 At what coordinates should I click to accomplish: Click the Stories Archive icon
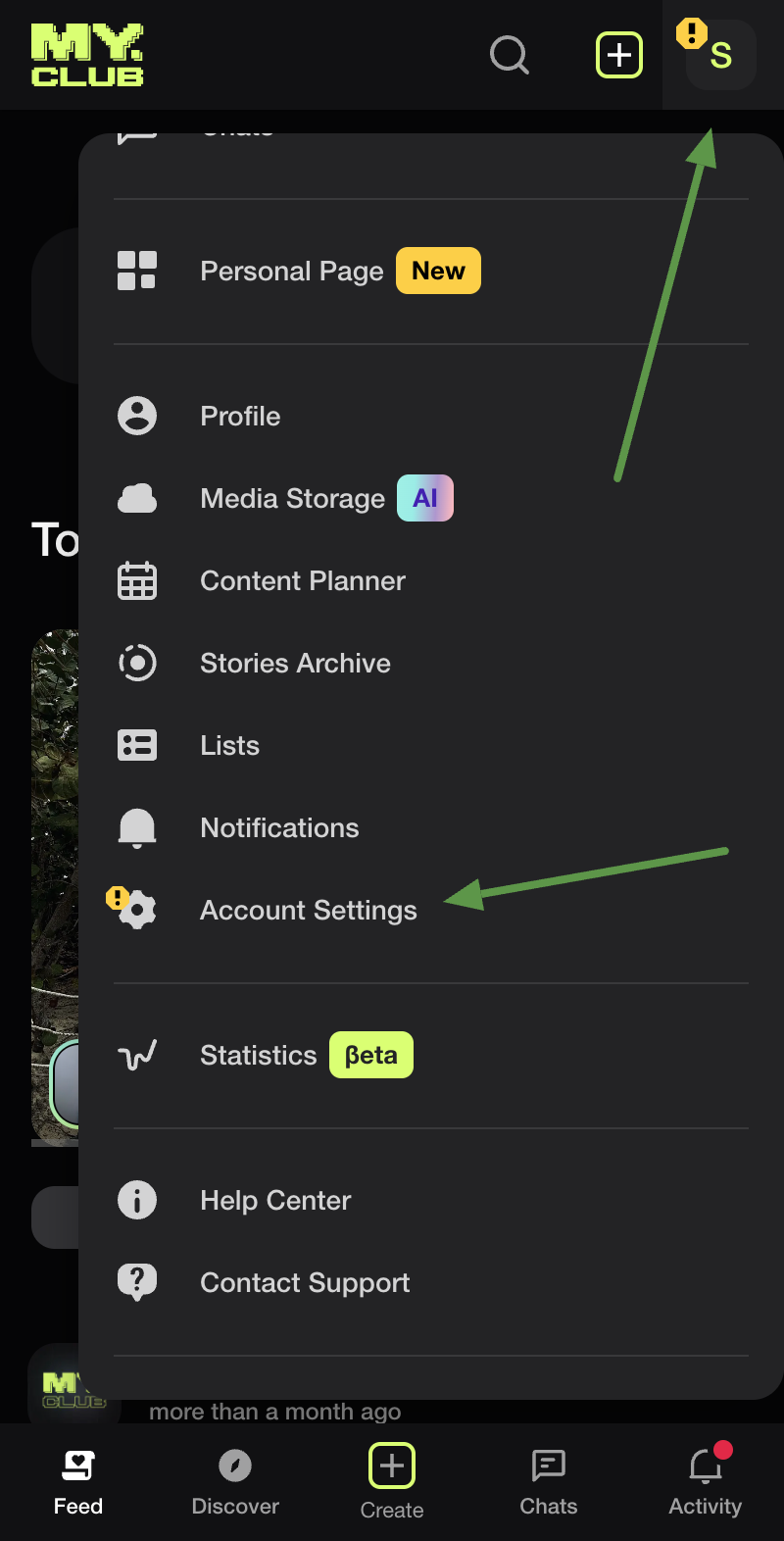(137, 663)
